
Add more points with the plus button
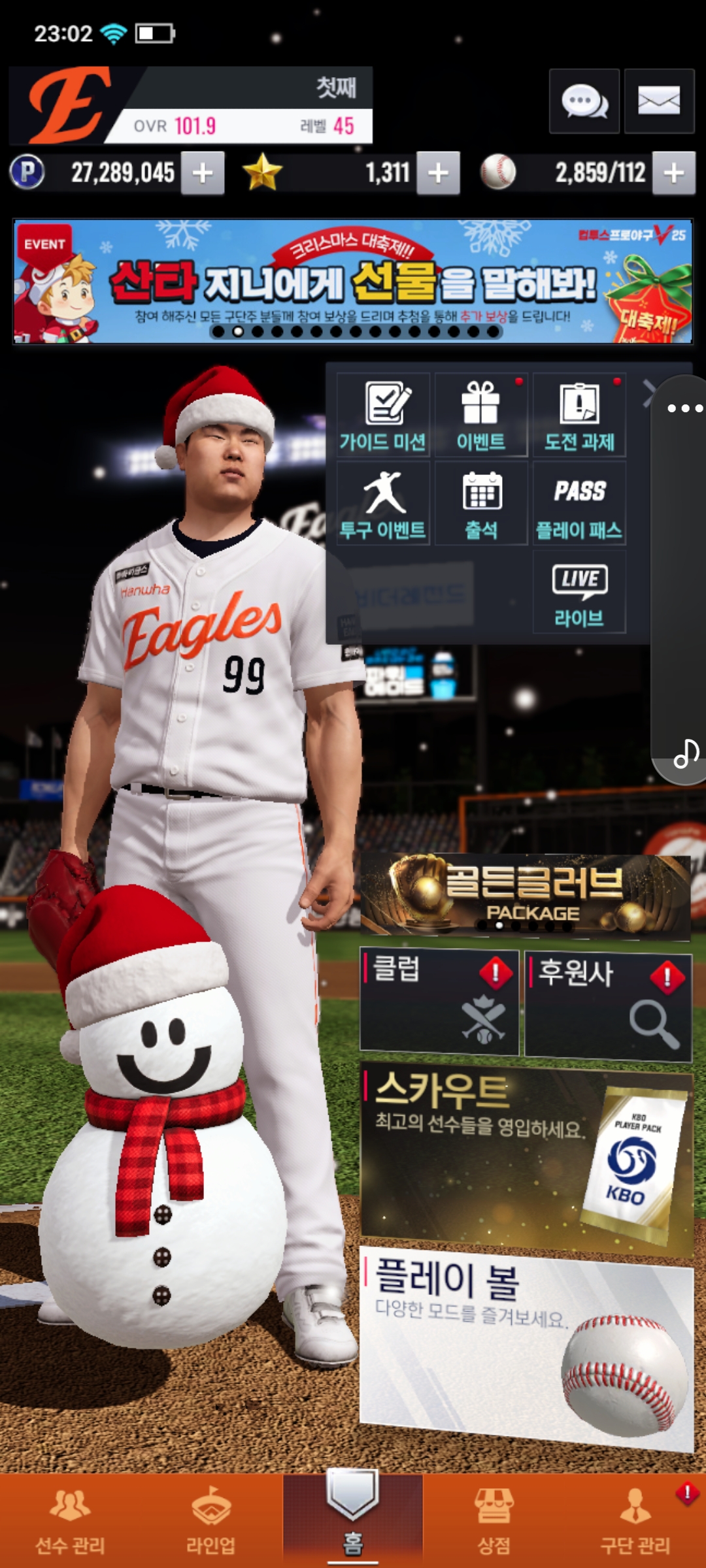pos(203,173)
